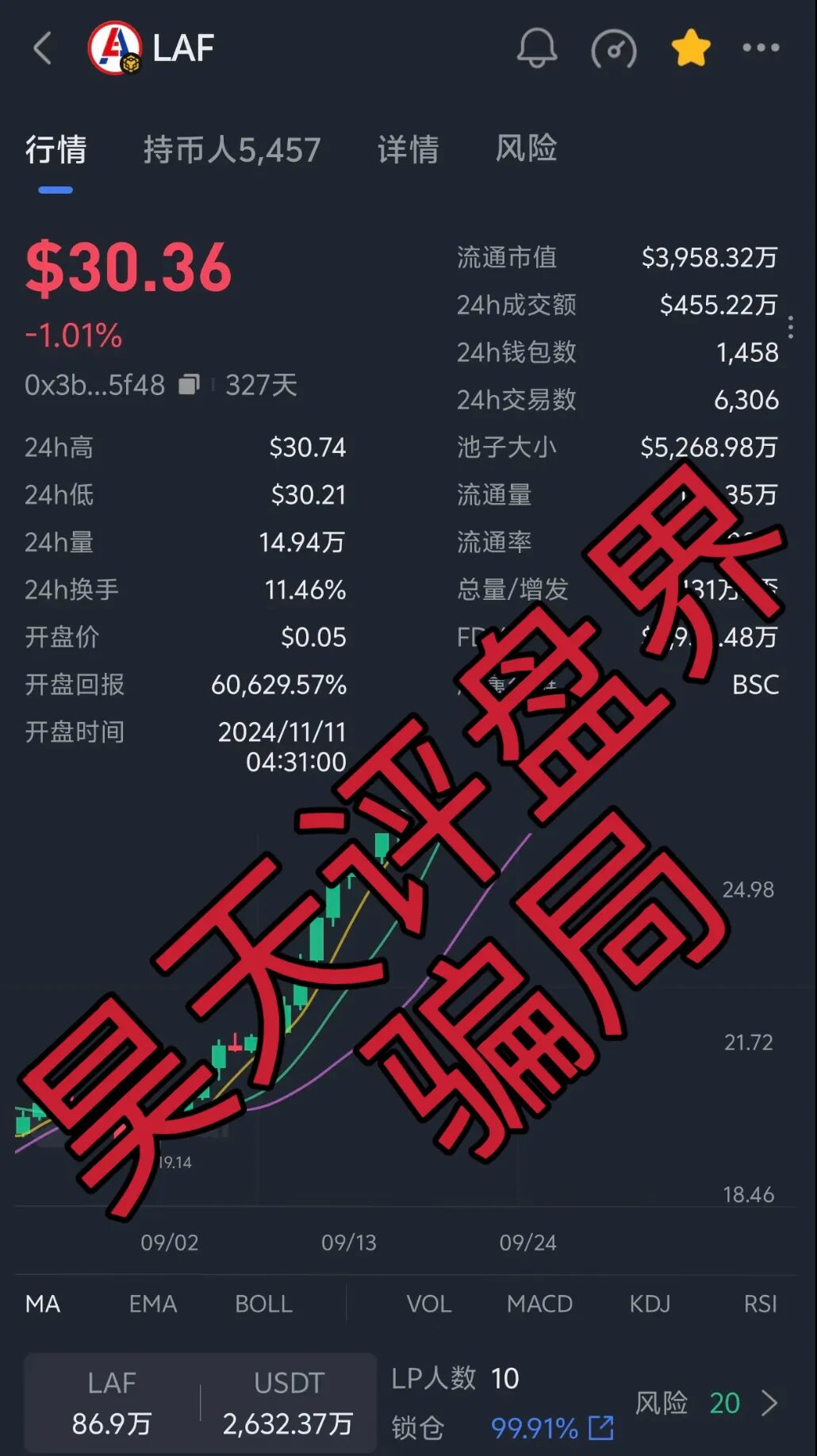This screenshot has width=817, height=1456.
Task: Select MA indicator
Action: [x=43, y=1304]
